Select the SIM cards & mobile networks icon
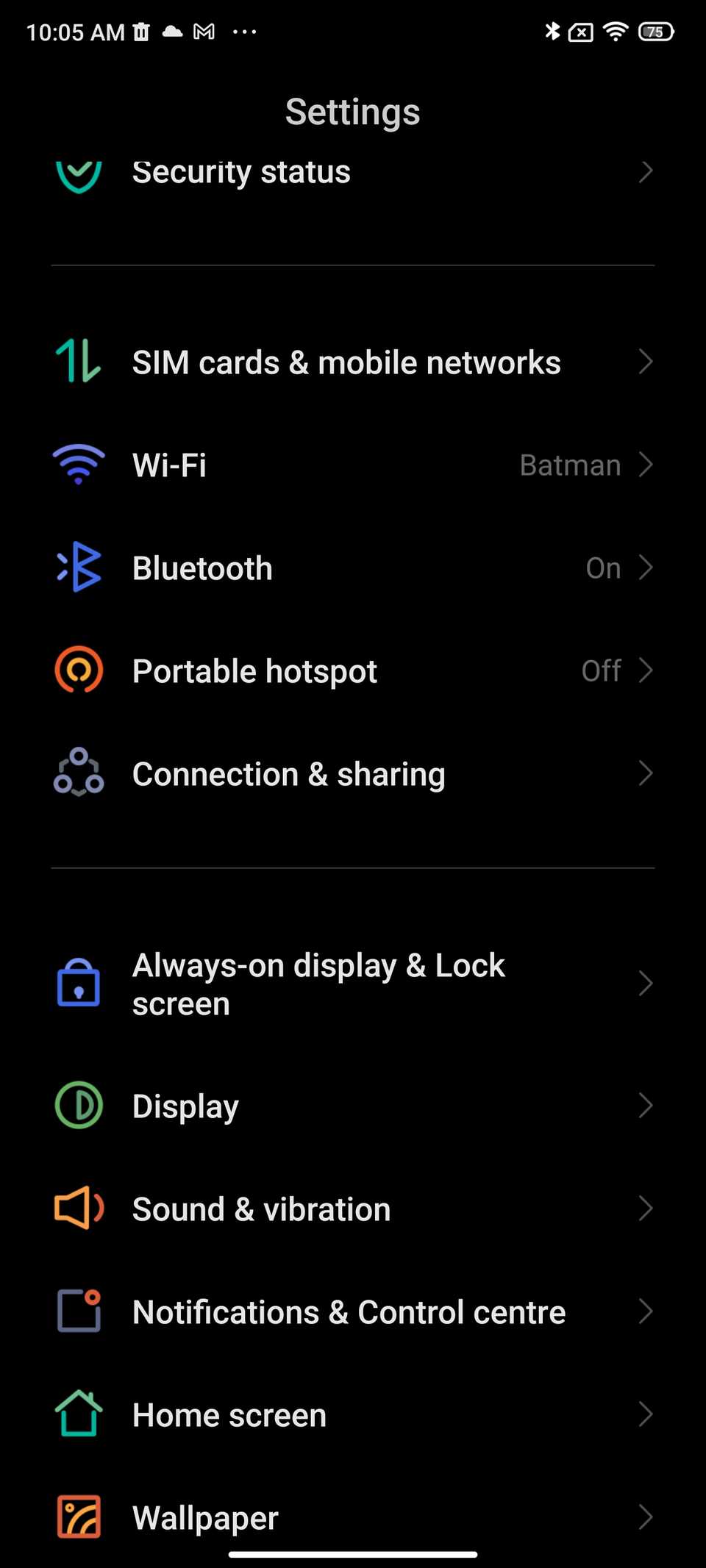Image resolution: width=706 pixels, height=1568 pixels. tap(77, 362)
